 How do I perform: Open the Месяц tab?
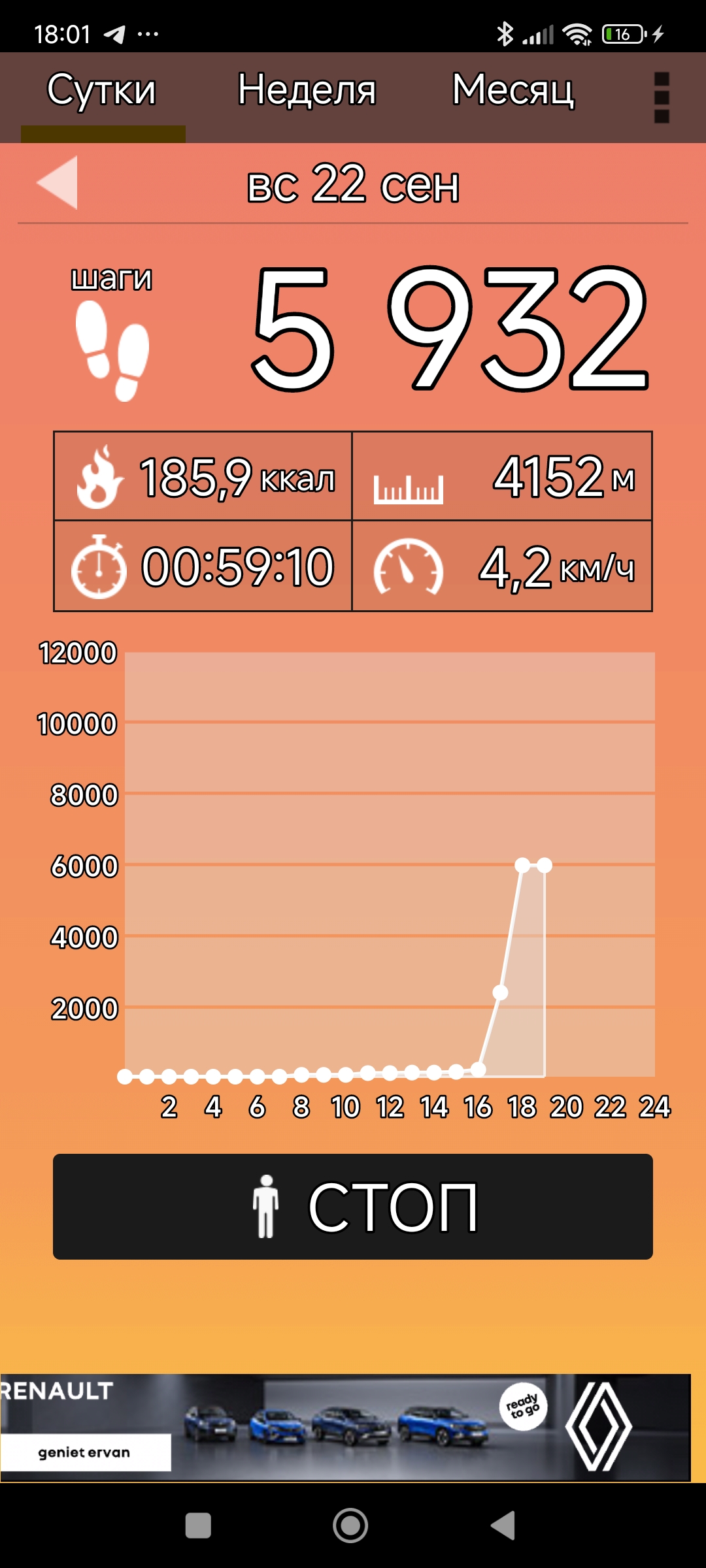513,91
